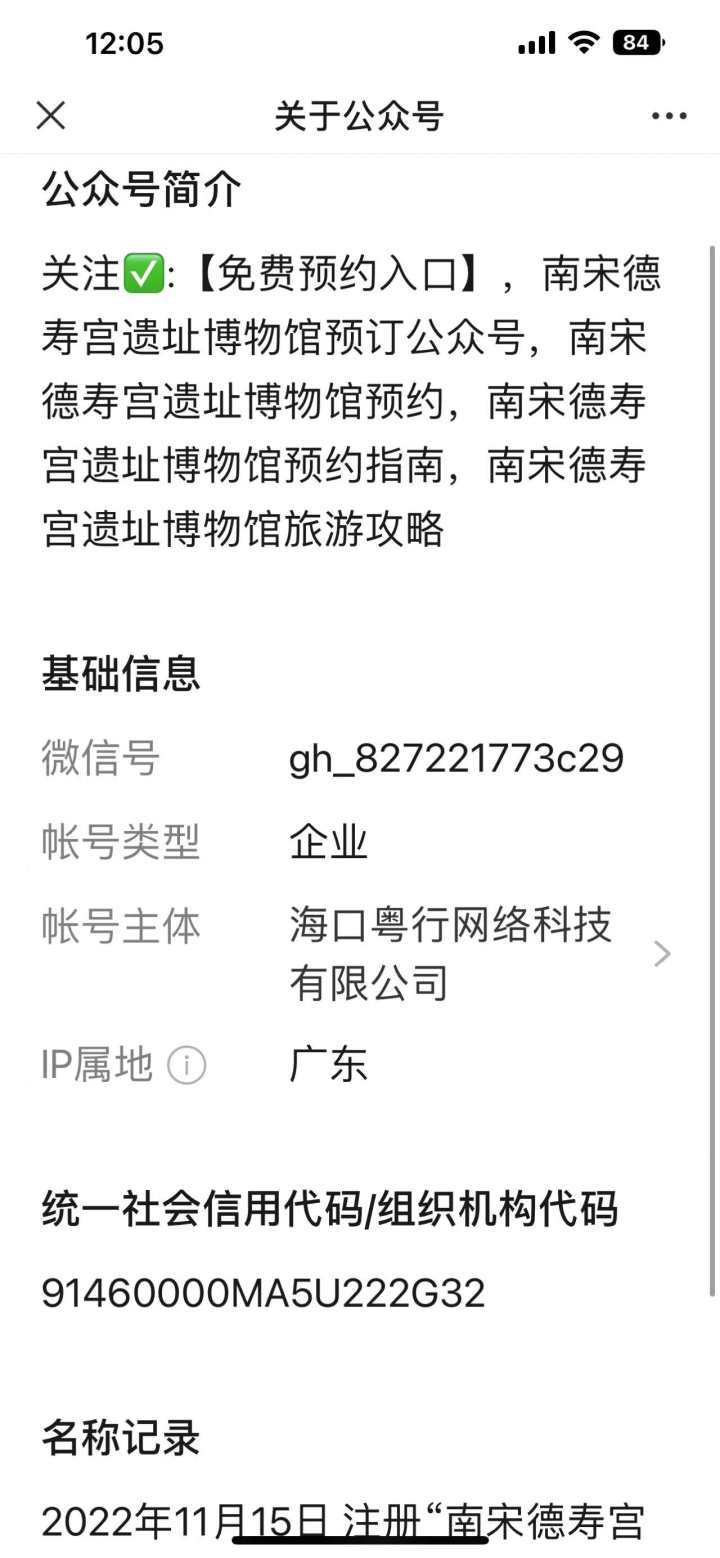Open the three-dot more options menu
The image size is (720, 1558).
[668, 116]
